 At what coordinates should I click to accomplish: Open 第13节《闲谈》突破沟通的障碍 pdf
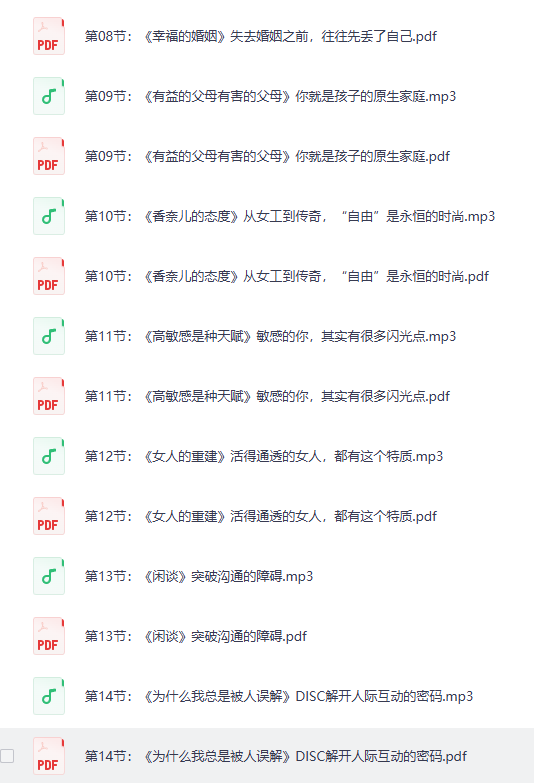195,636
